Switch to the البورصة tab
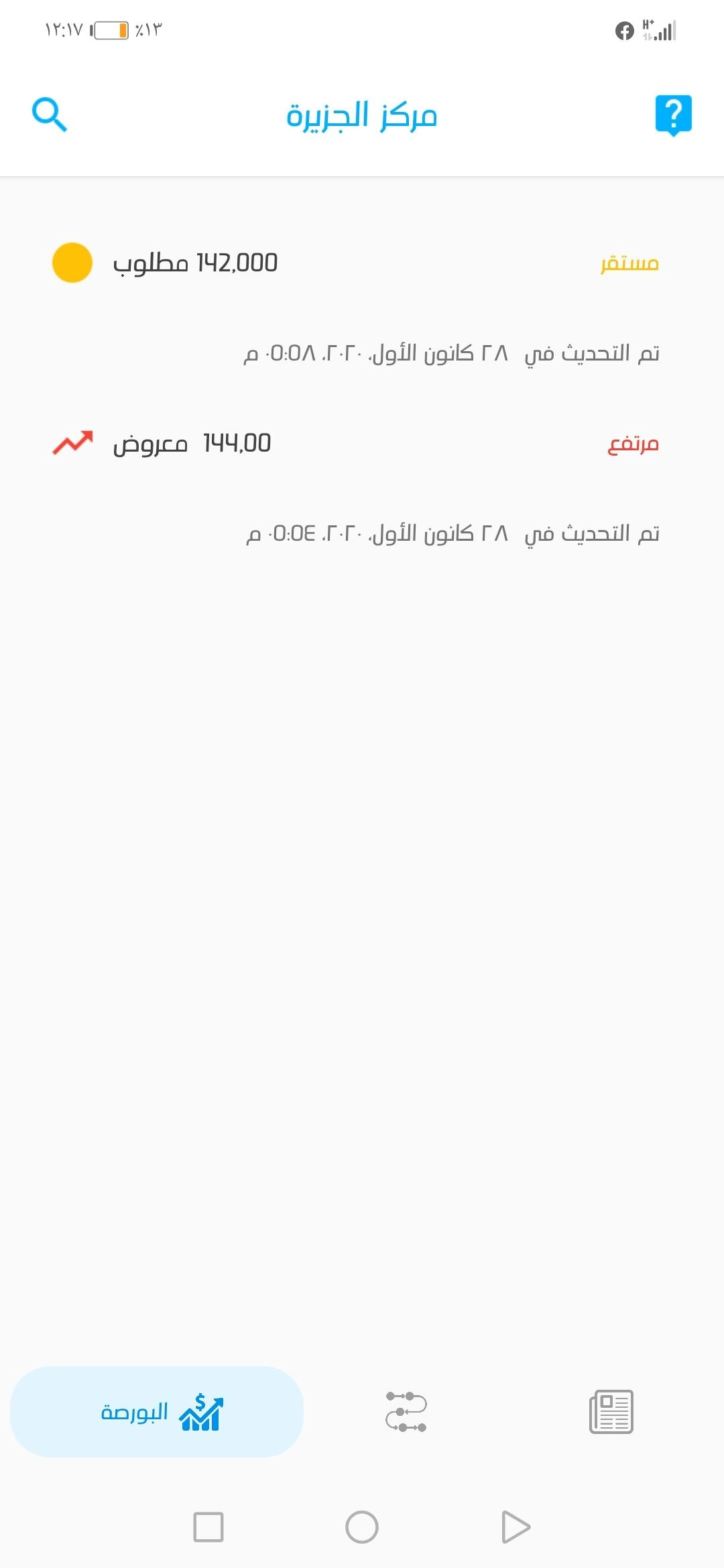This screenshot has width=724, height=1568. (157, 1412)
